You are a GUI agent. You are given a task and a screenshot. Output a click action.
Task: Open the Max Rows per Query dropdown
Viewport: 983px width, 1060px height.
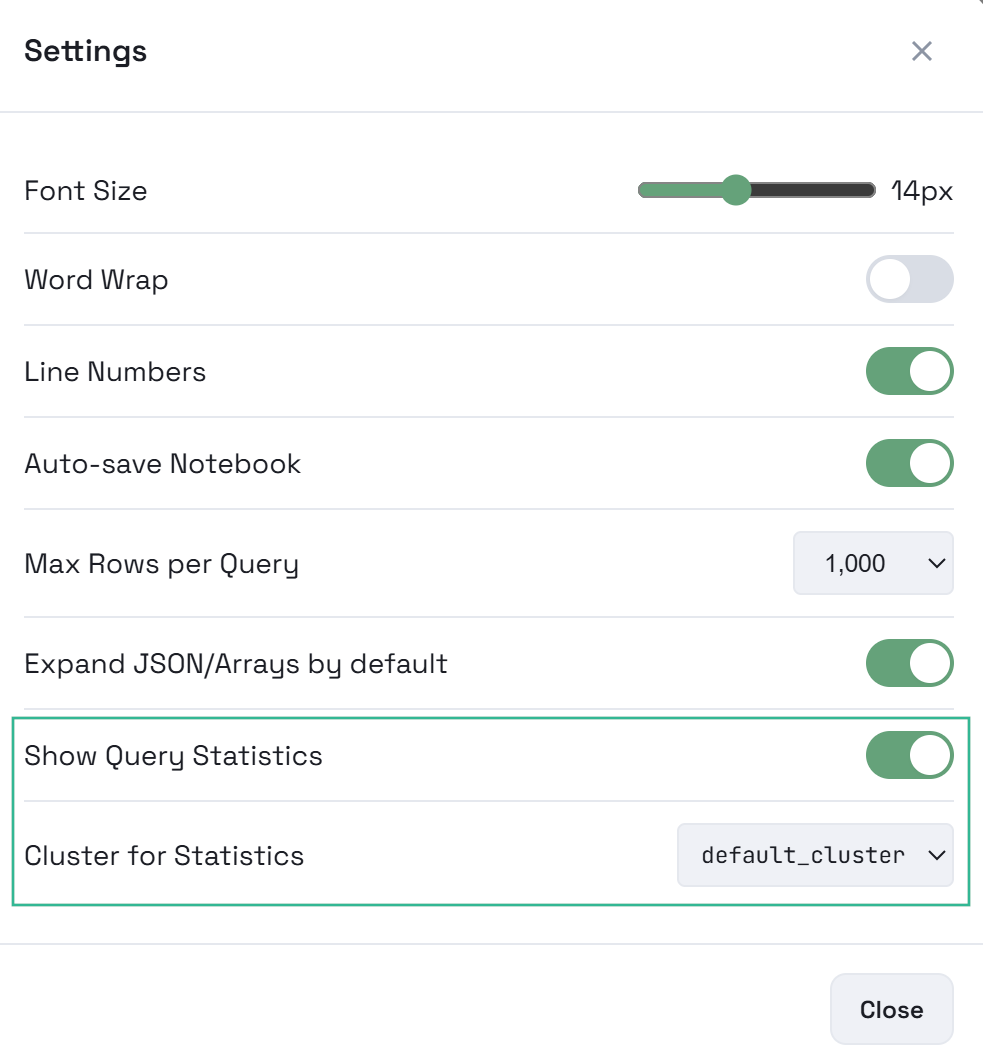pos(872,563)
